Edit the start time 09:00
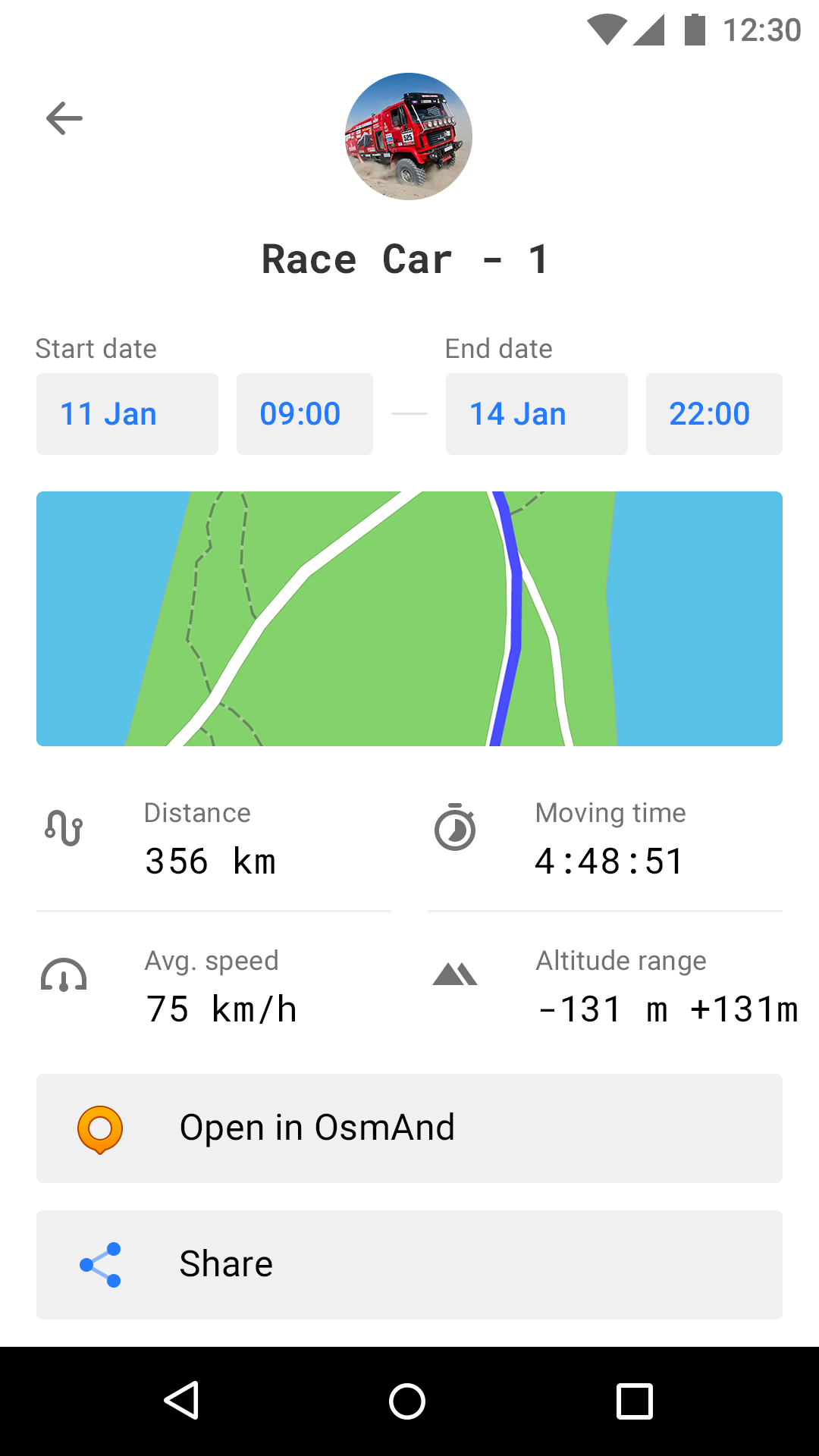Viewport: 819px width, 1456px height. (304, 414)
